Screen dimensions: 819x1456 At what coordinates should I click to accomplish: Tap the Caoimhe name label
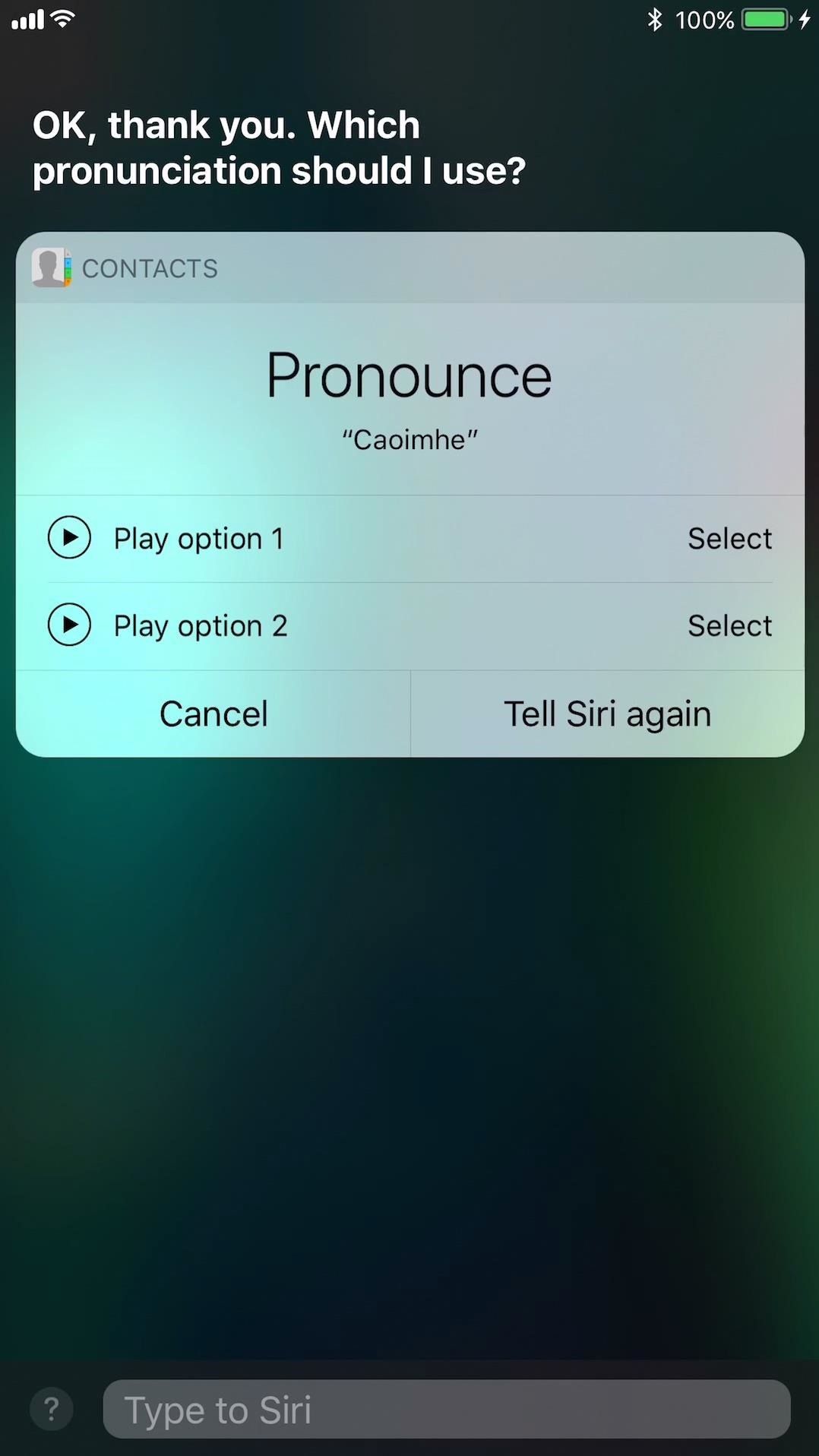409,438
